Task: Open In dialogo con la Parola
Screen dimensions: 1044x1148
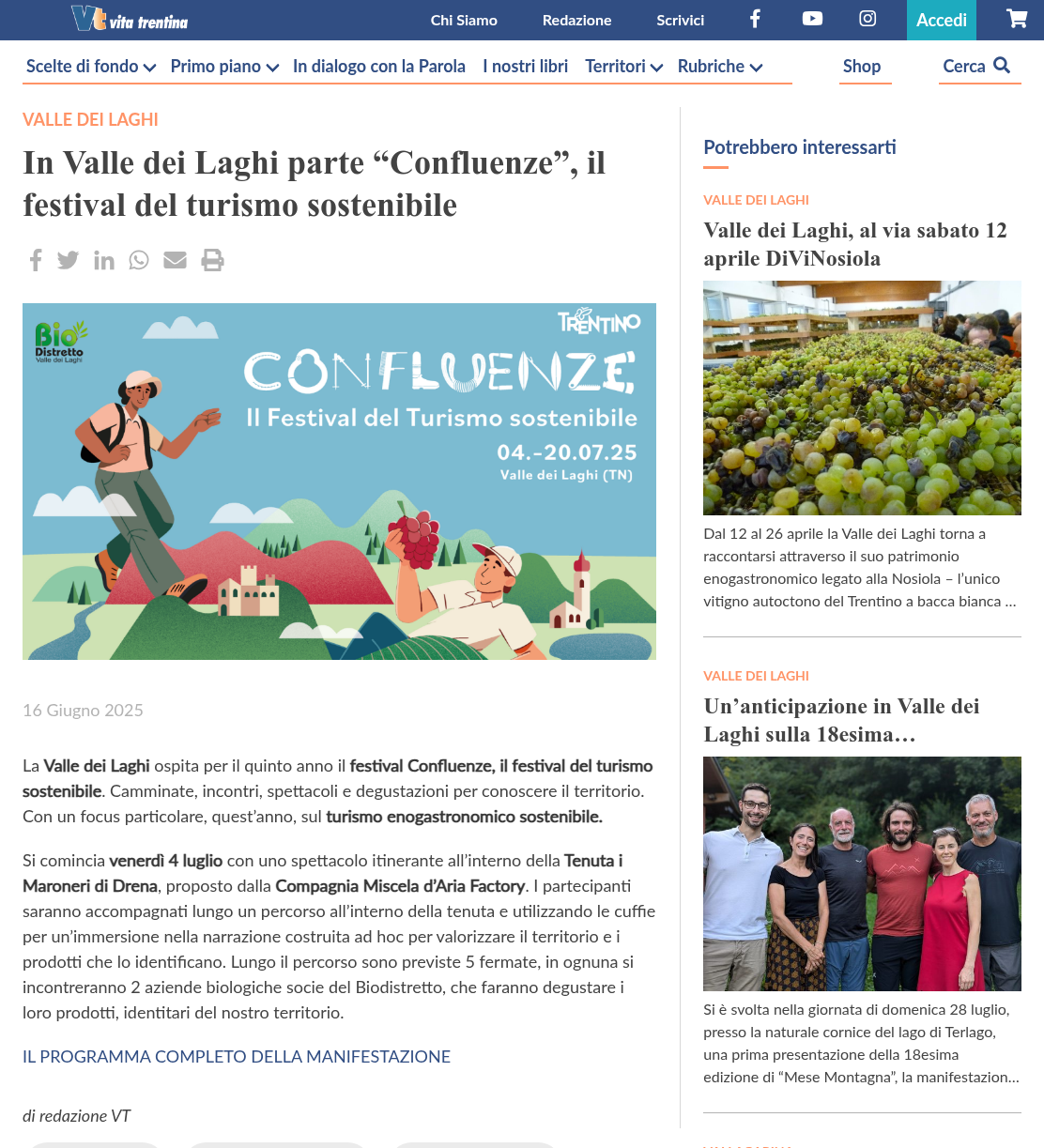Action: pos(379,67)
